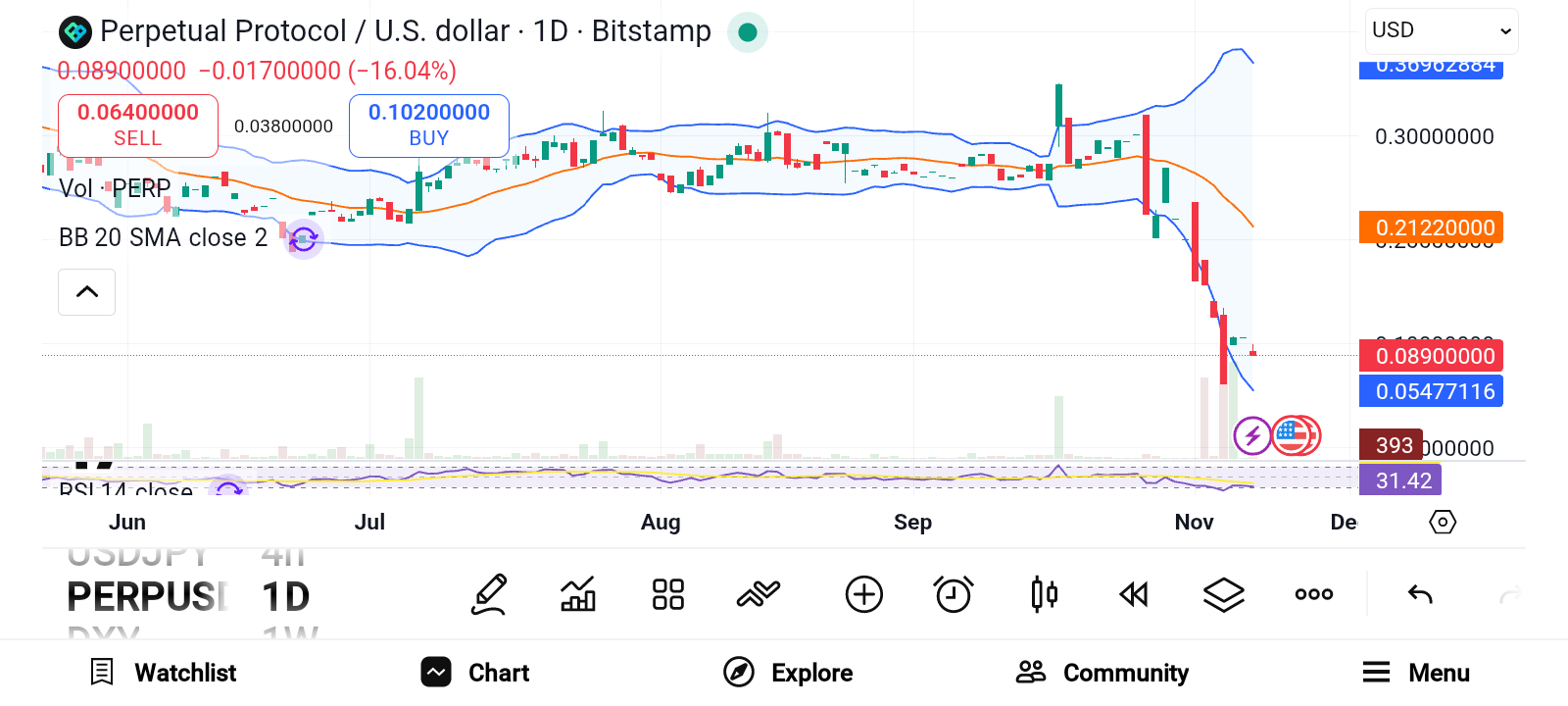Open the drawing tools pencil

coord(489,594)
